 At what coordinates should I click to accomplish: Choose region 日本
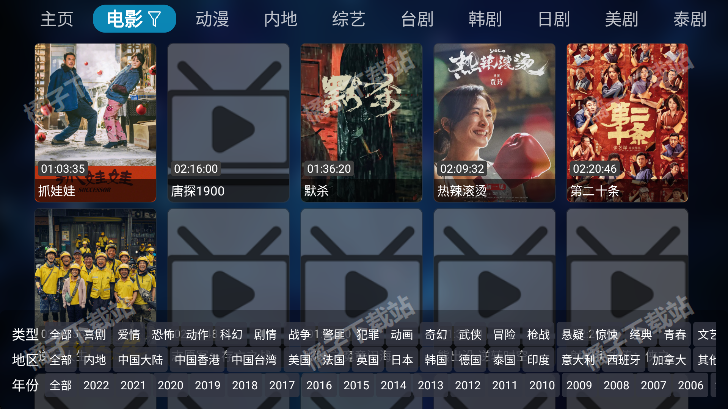point(402,360)
